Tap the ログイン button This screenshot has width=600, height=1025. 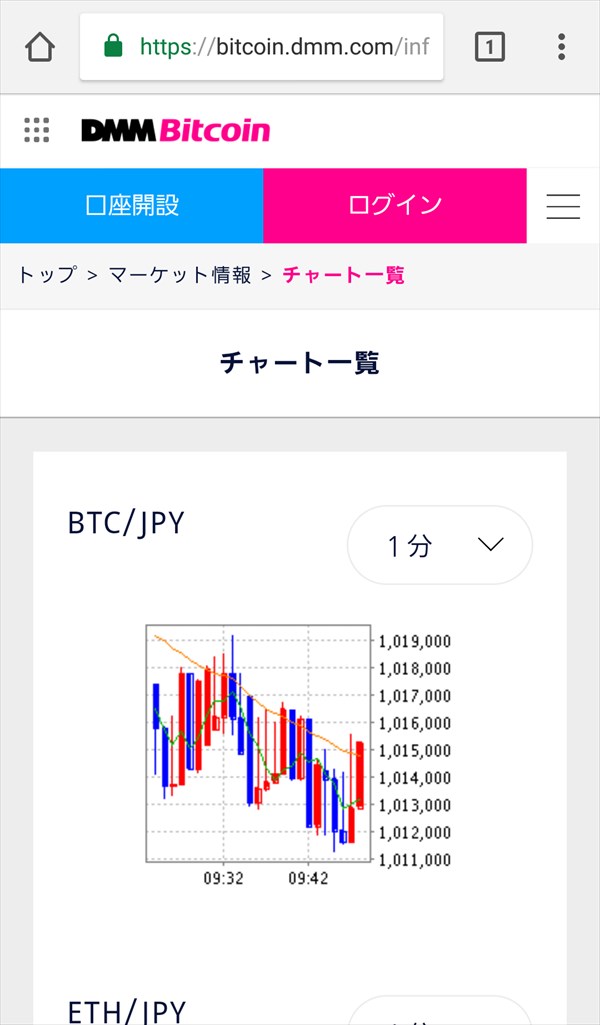coord(395,205)
